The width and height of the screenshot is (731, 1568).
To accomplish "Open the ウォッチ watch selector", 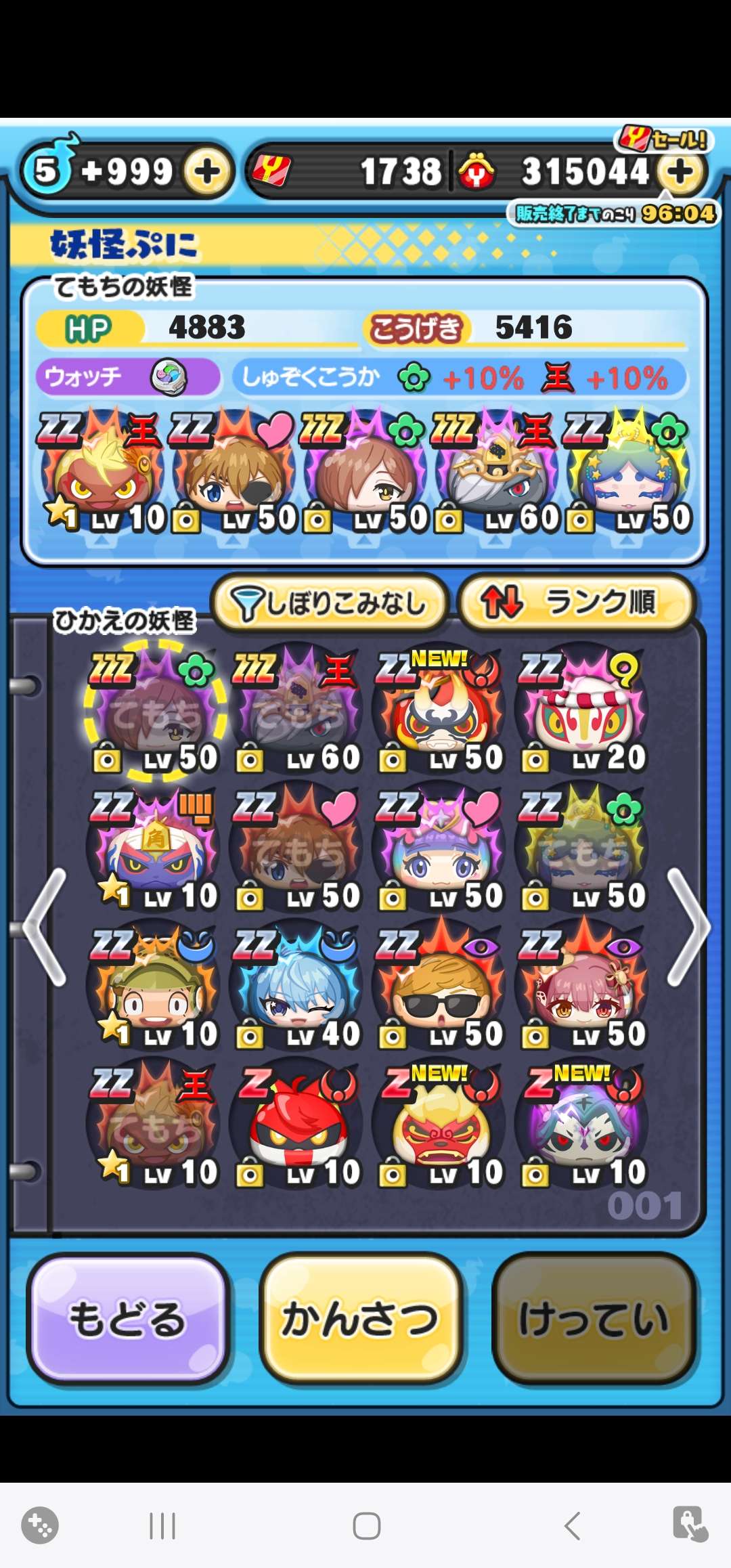I will coord(129,376).
